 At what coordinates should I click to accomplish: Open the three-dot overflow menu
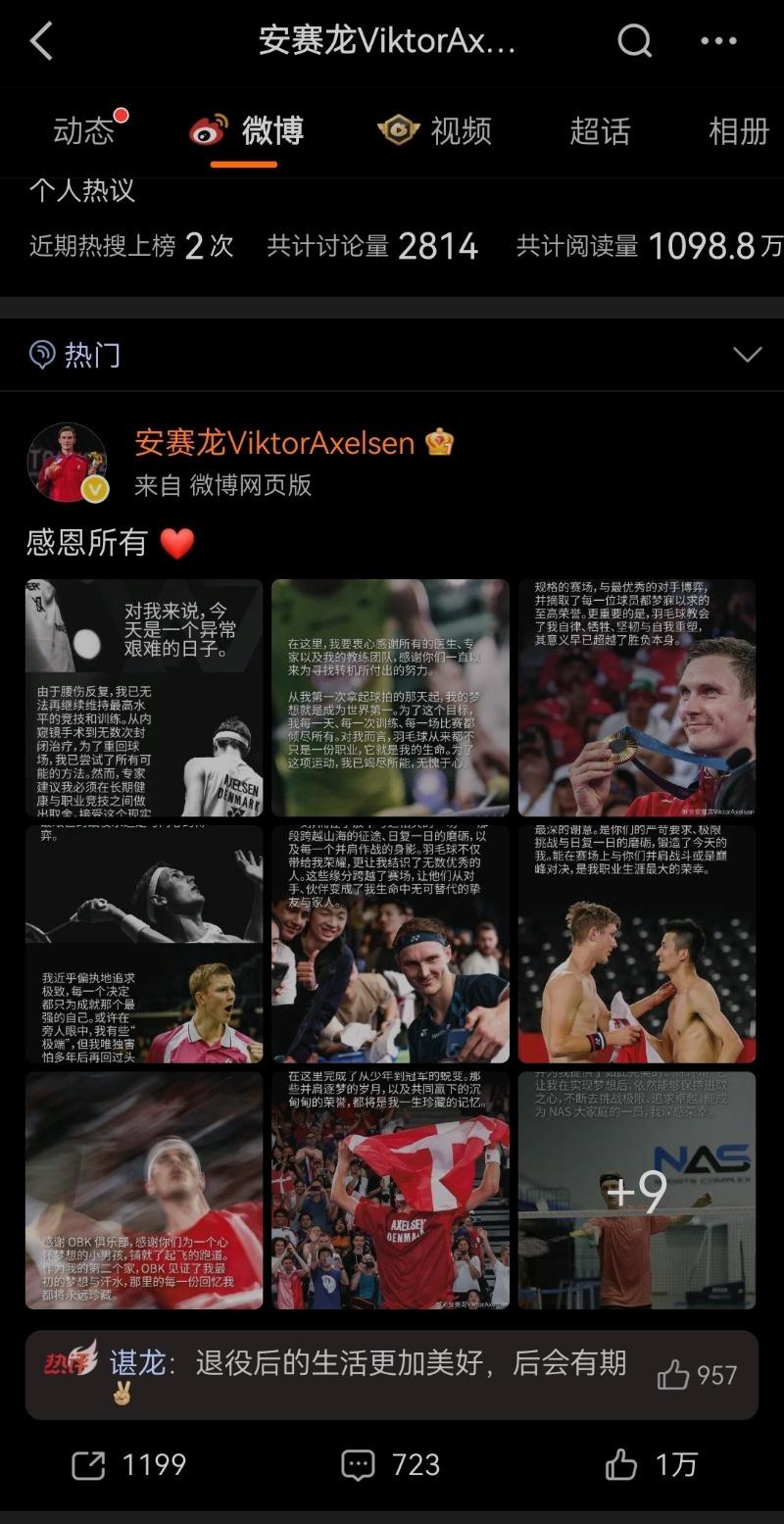[x=718, y=41]
